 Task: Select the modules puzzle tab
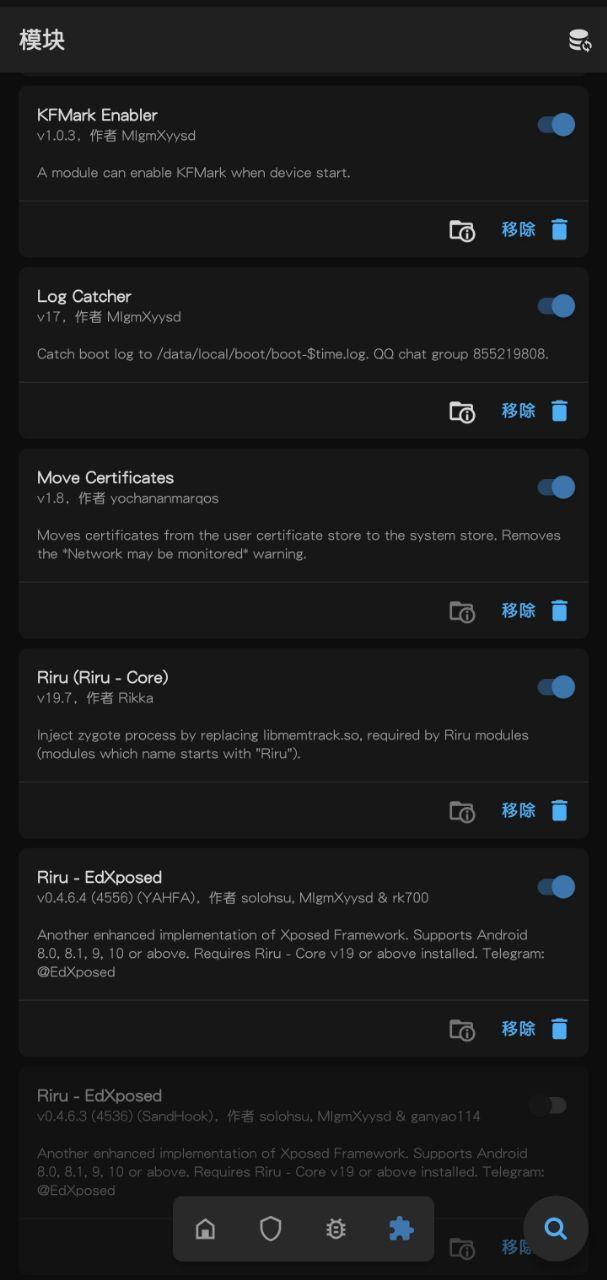tap(401, 1229)
